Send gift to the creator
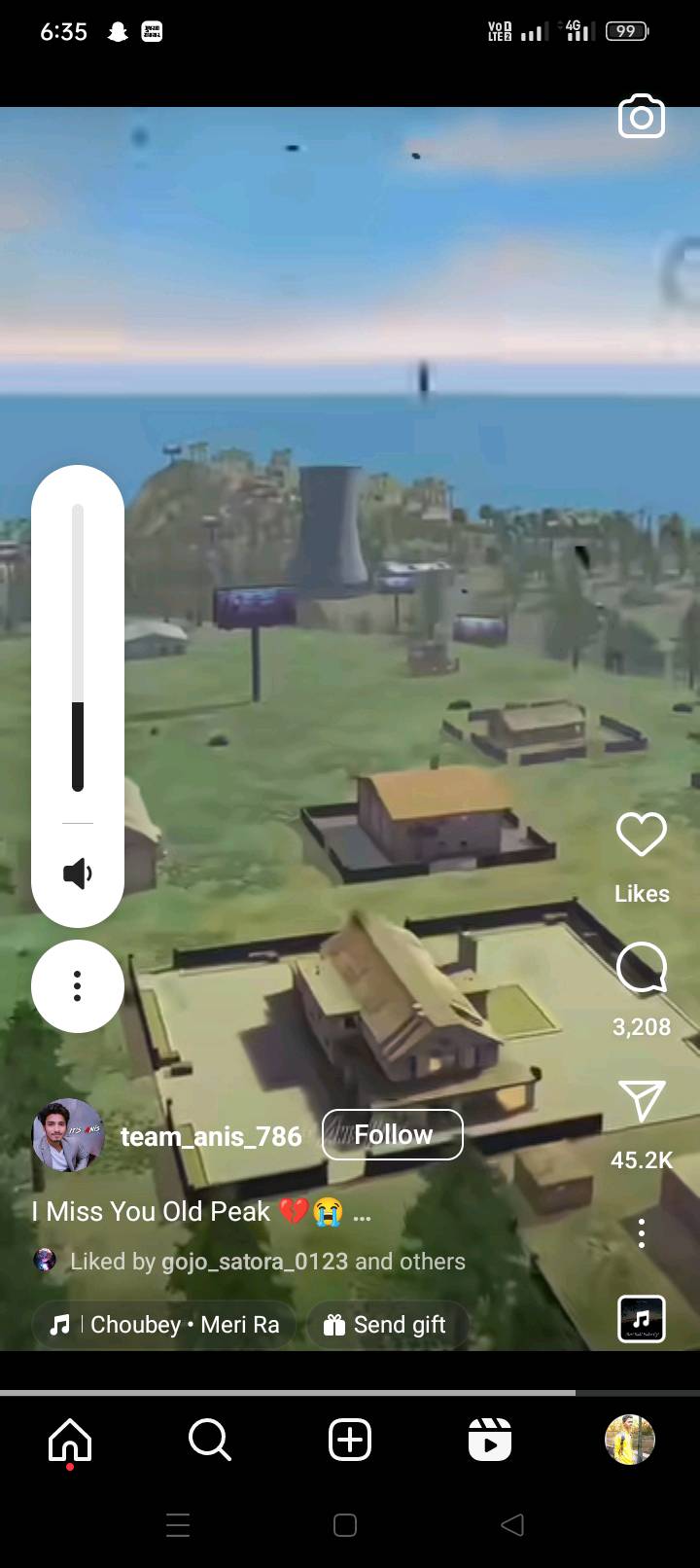Screen dimensions: 700x1568 coord(386,1325)
